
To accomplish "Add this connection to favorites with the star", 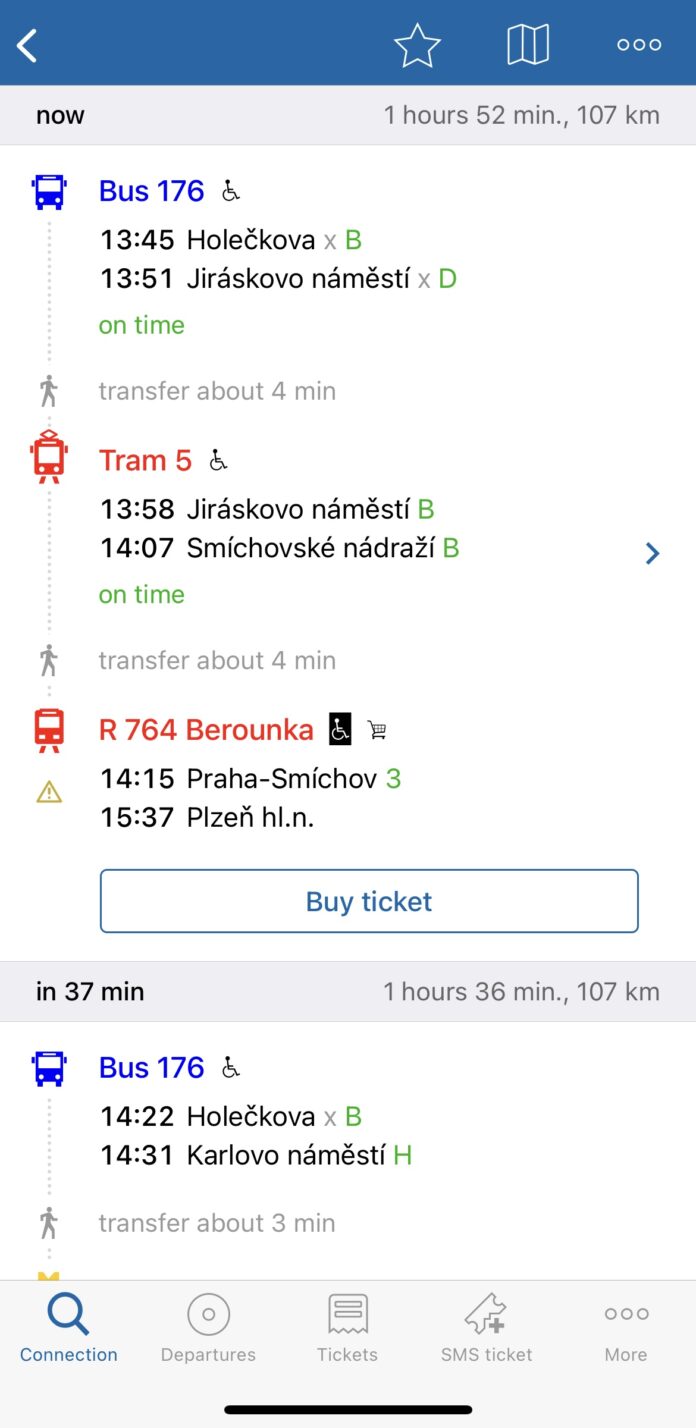I will 417,45.
